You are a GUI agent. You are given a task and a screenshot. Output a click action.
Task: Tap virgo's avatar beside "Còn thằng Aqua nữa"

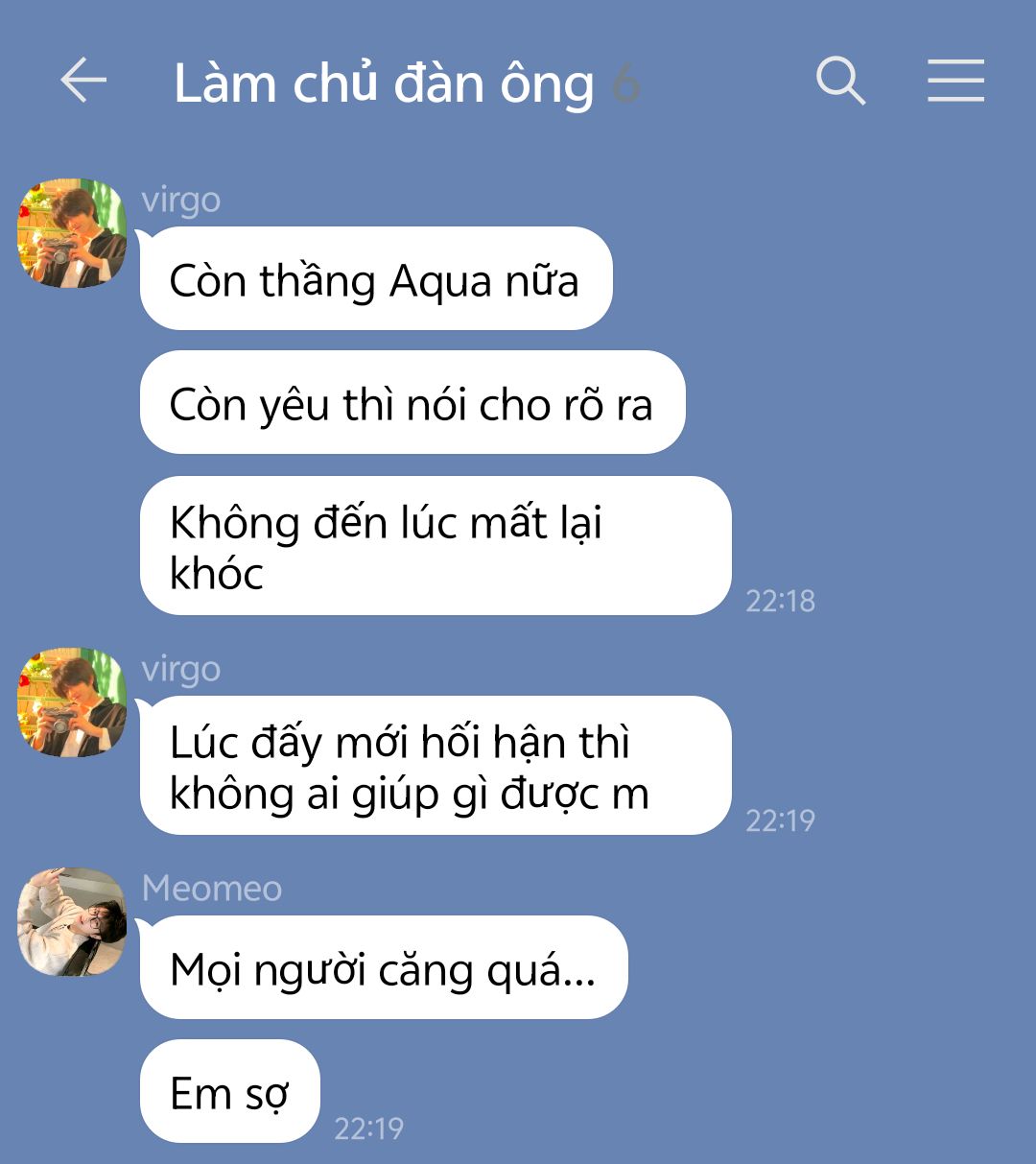point(73,233)
